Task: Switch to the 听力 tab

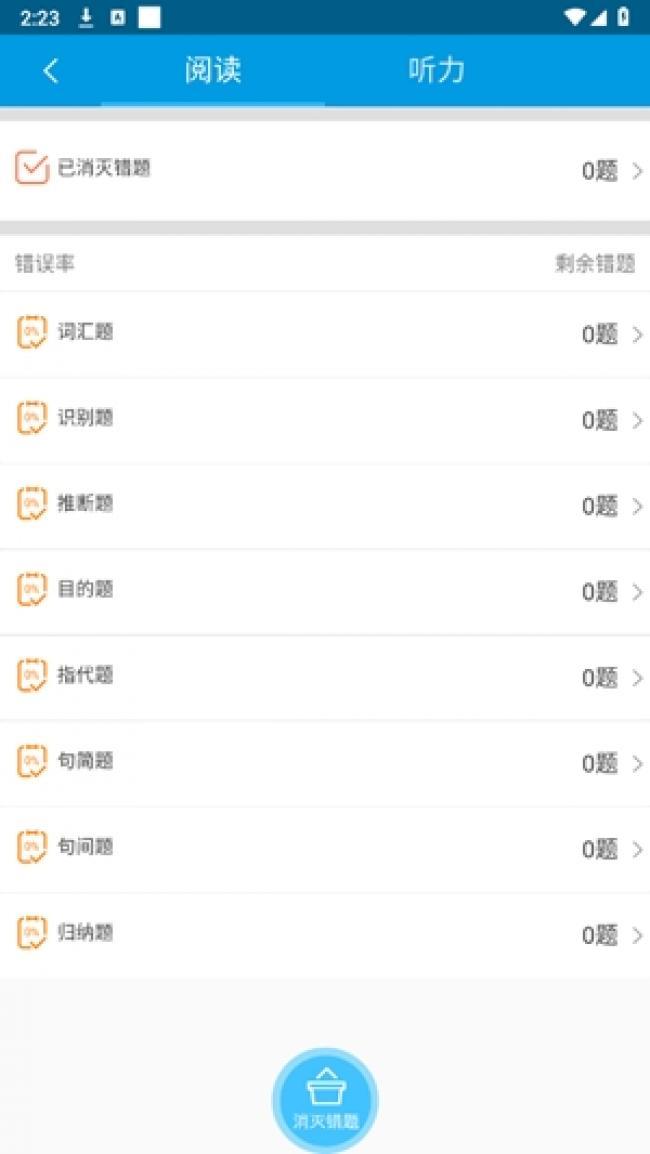Action: [x=436, y=71]
